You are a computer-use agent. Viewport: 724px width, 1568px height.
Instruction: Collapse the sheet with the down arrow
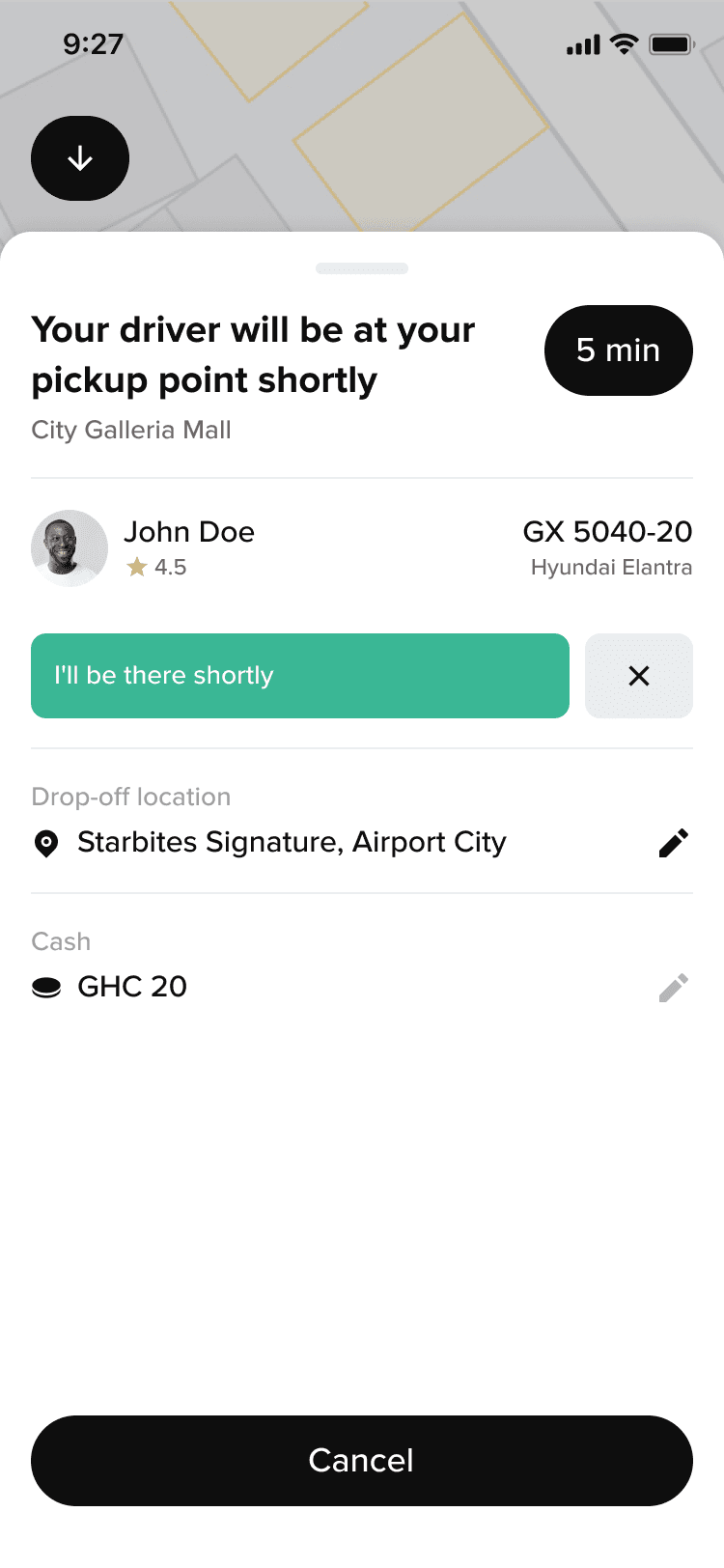pyautogui.click(x=80, y=158)
